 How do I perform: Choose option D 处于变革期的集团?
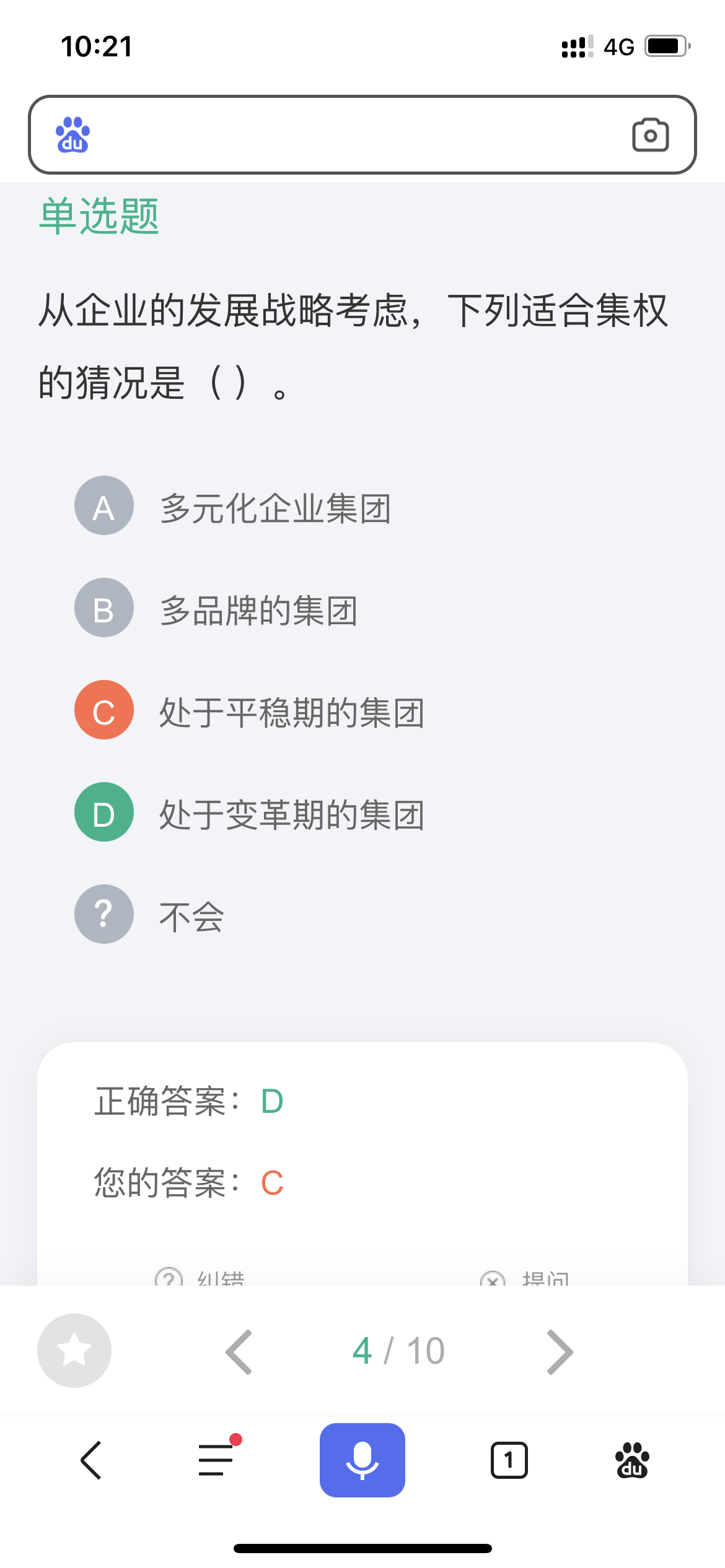(x=250, y=812)
